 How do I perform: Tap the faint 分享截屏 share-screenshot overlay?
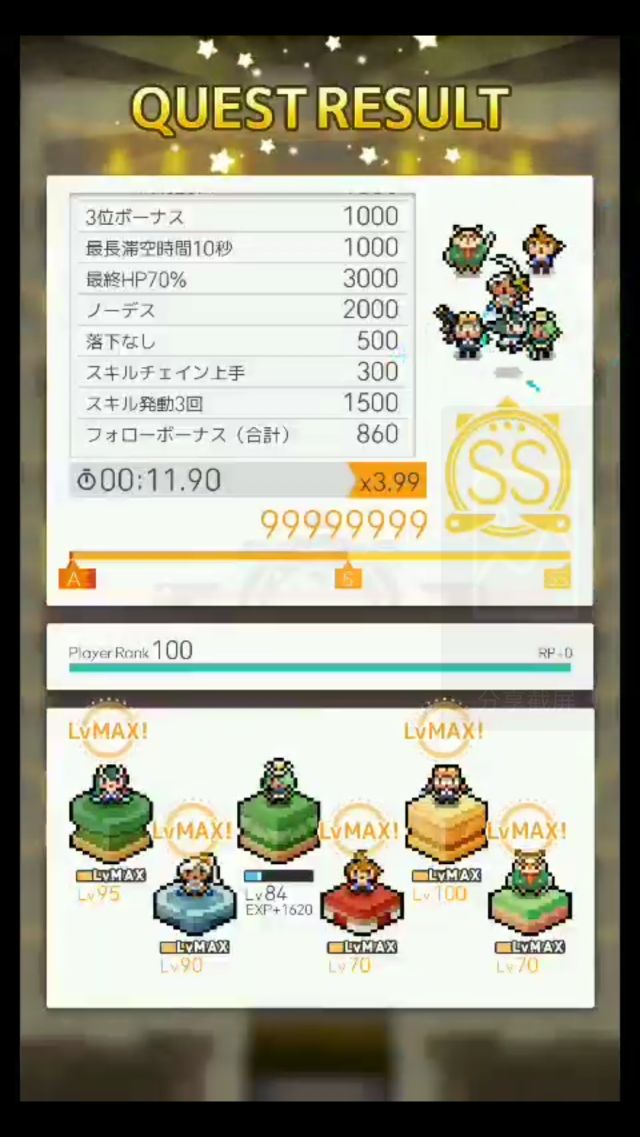526,699
